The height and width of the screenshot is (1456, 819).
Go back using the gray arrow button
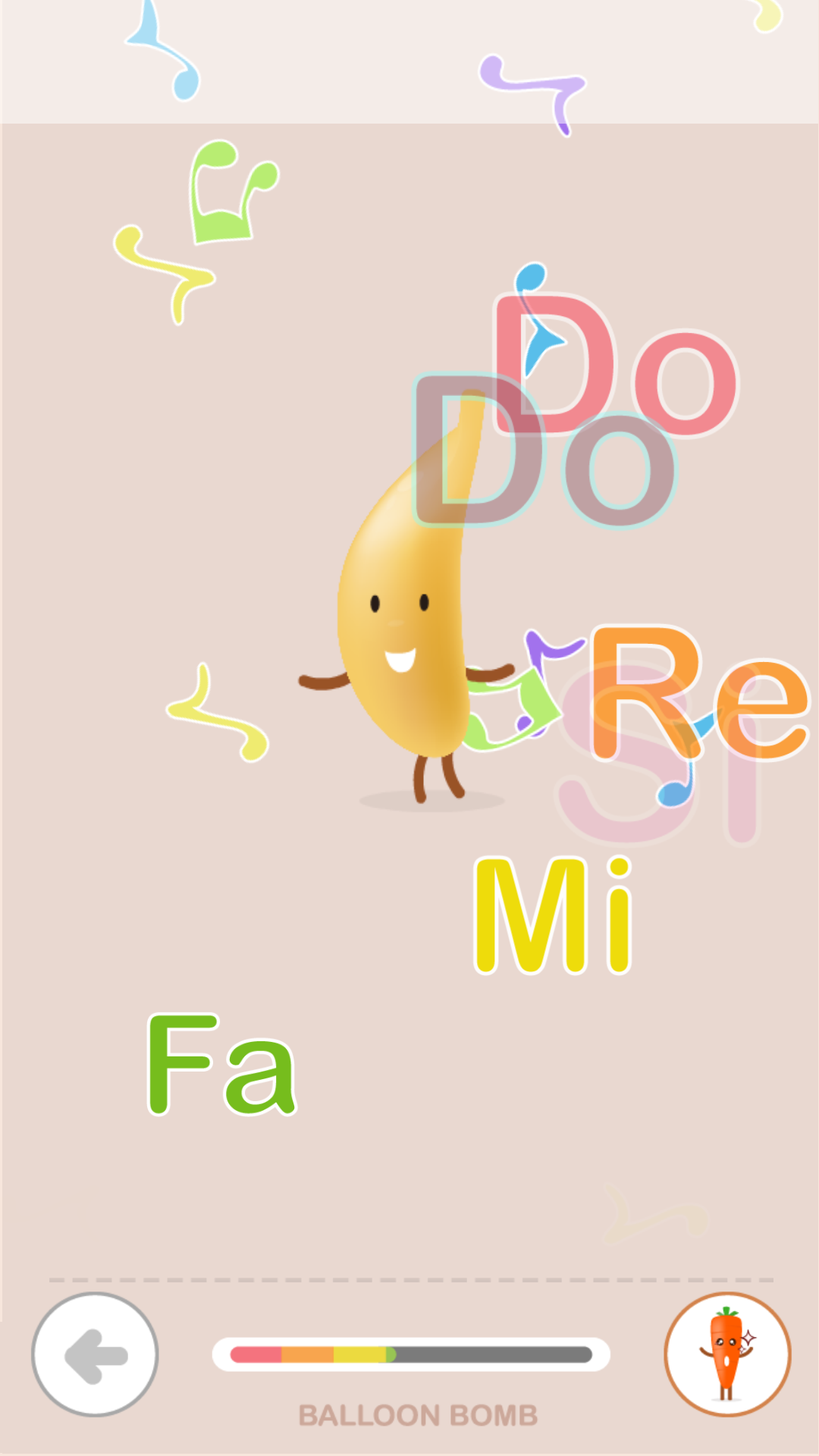point(95,1354)
